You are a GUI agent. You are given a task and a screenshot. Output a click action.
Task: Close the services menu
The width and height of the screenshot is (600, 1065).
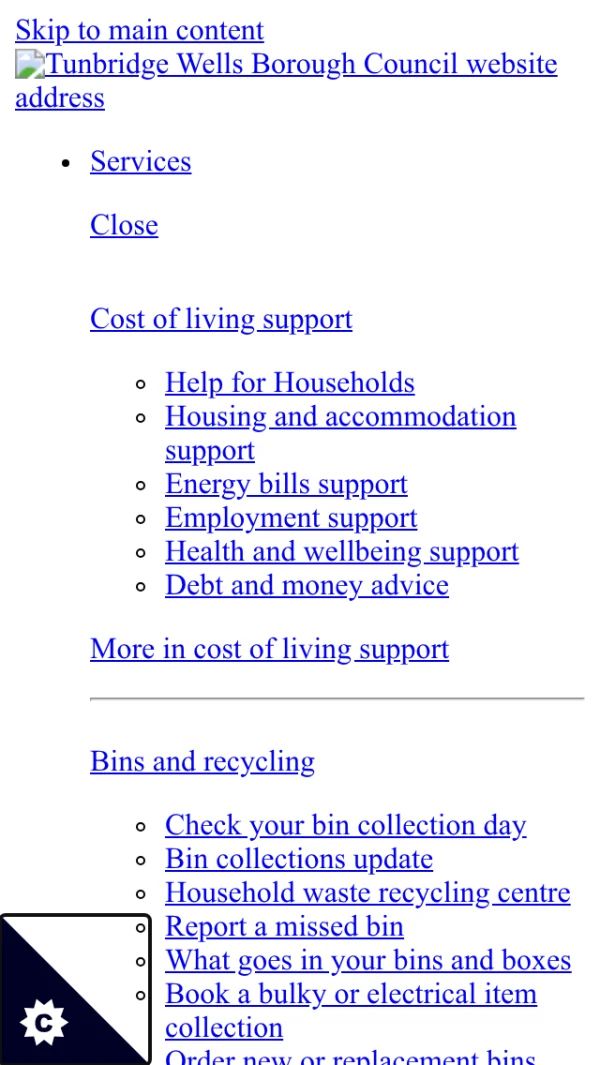point(124,225)
